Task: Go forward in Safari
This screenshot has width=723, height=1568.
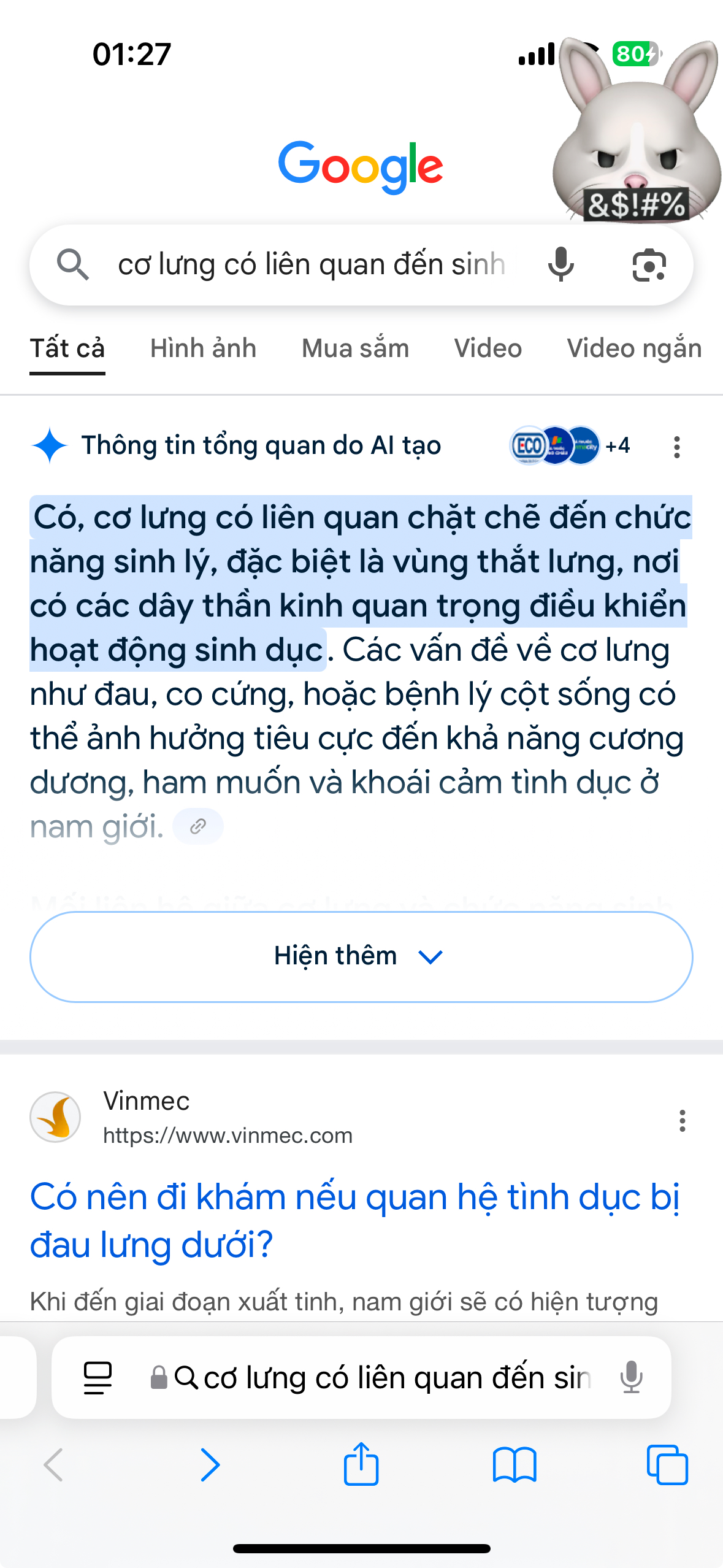Action: click(210, 1466)
